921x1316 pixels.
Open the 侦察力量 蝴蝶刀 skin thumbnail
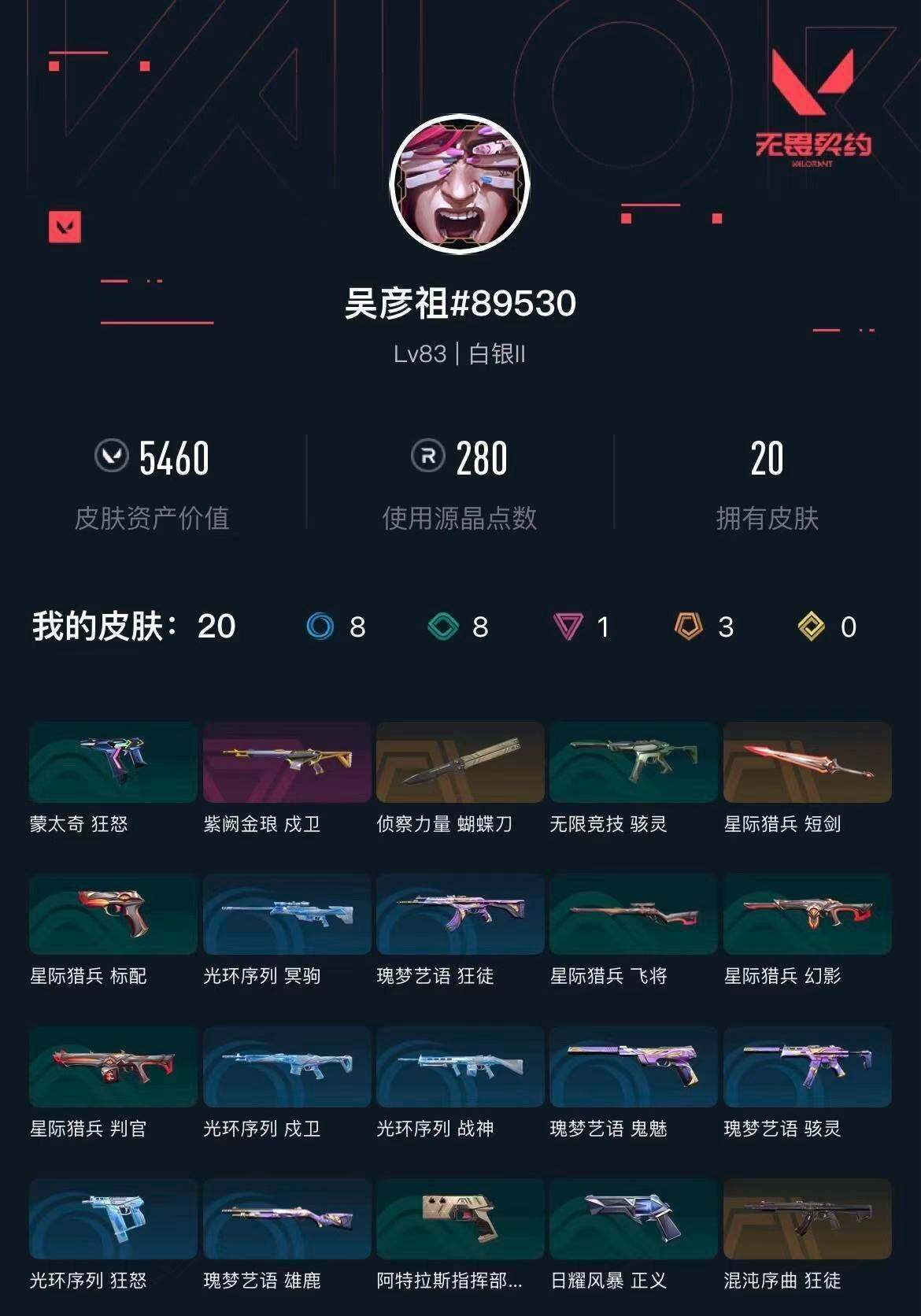pos(460,763)
